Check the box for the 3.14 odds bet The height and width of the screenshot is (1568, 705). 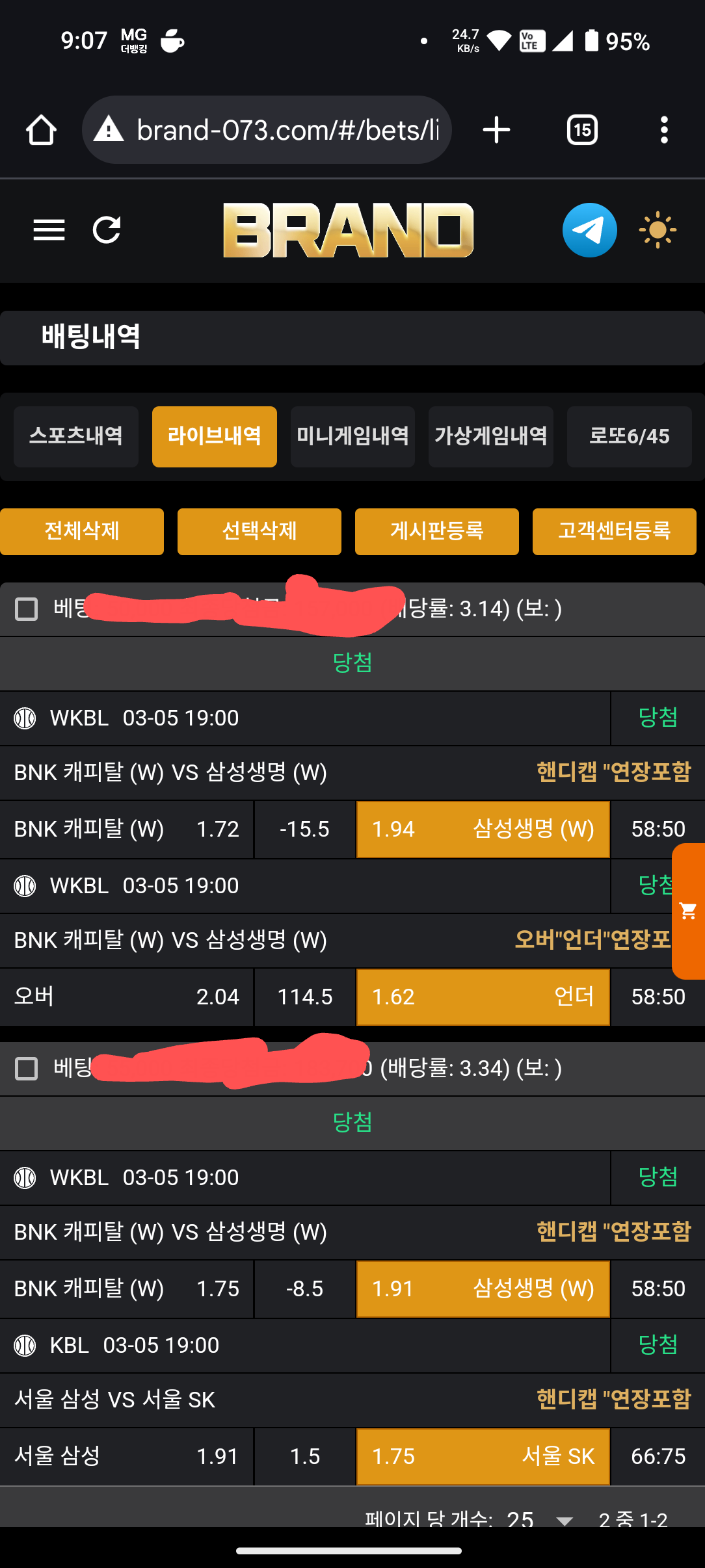pyautogui.click(x=26, y=609)
